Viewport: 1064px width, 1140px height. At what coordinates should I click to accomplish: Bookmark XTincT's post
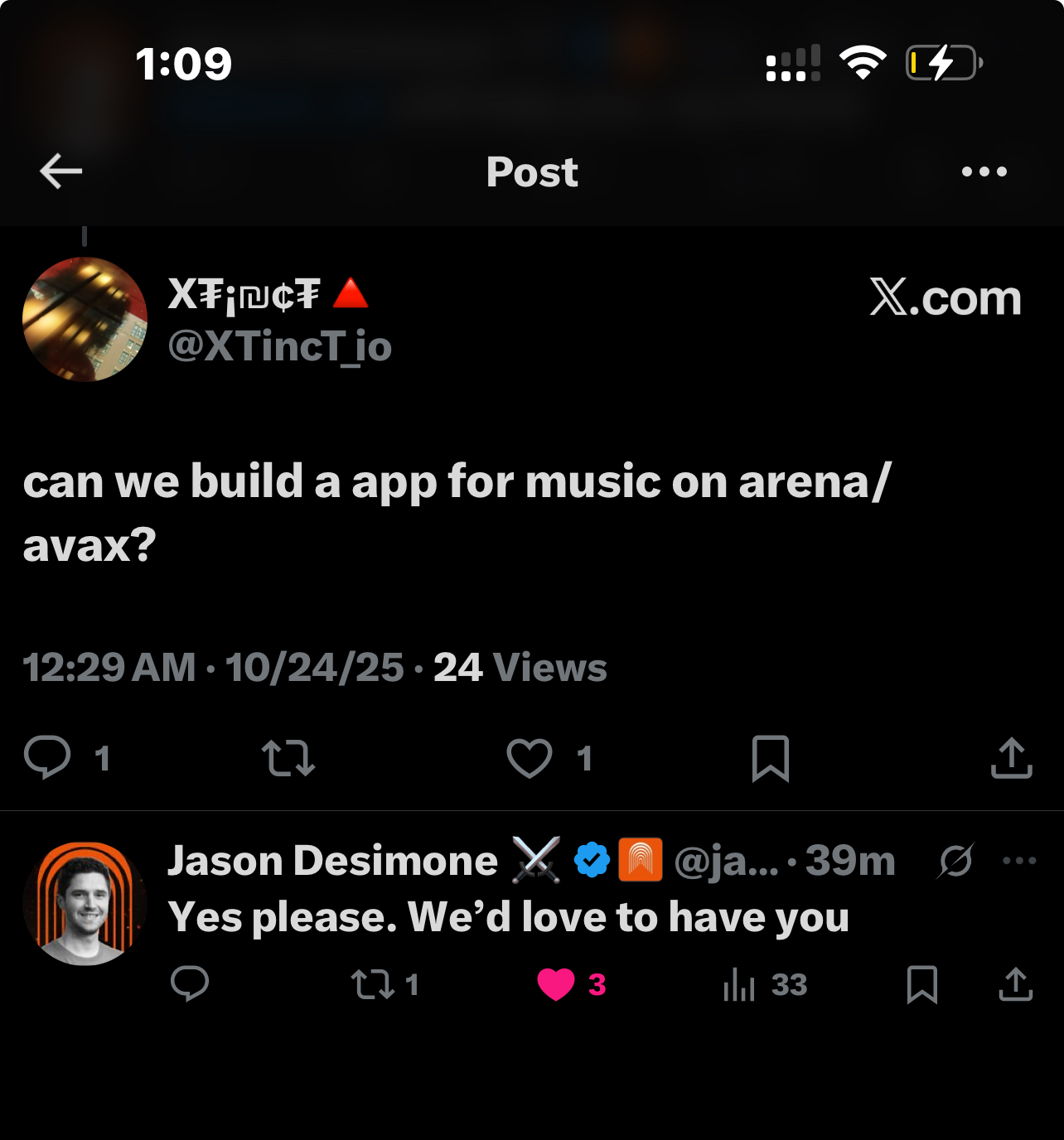pyautogui.click(x=770, y=758)
